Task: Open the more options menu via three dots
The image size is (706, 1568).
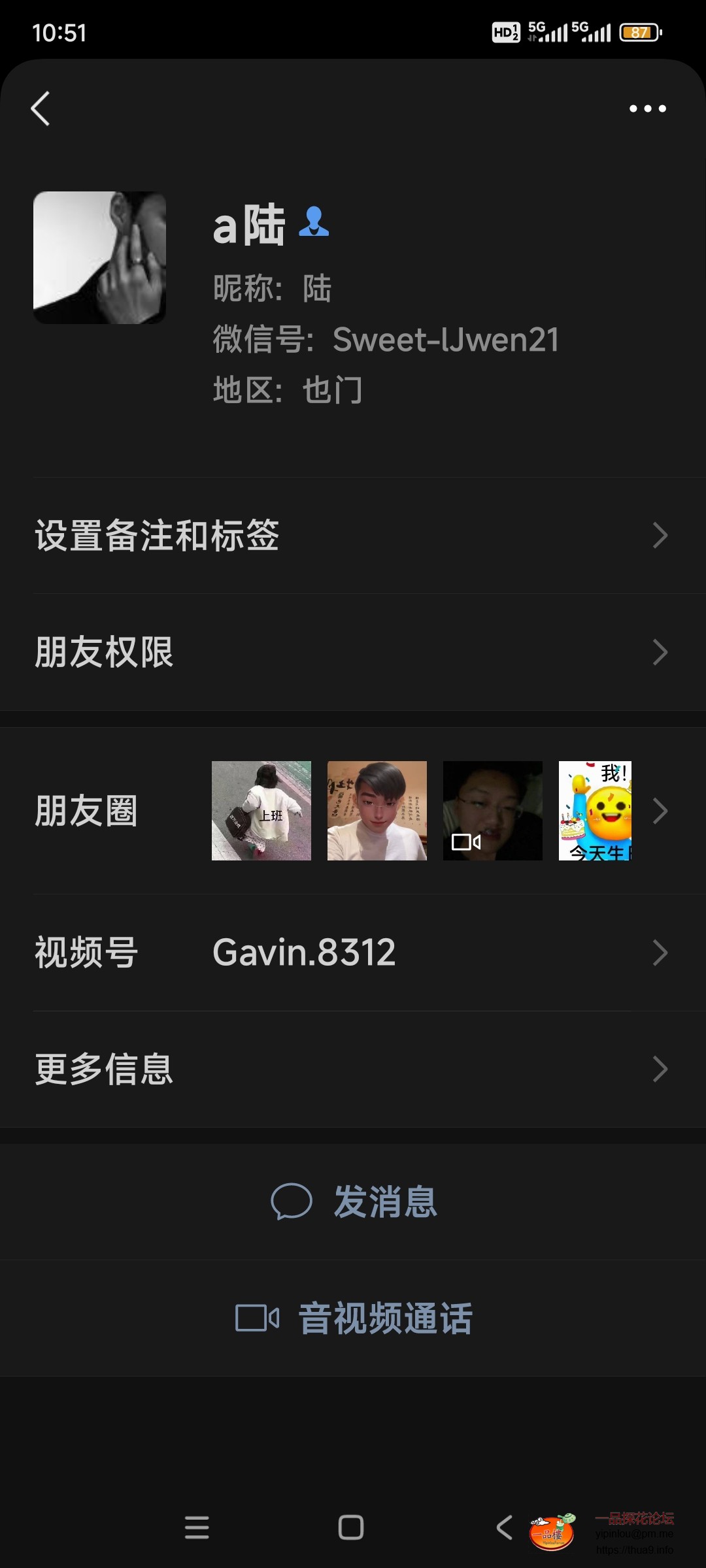Action: pos(648,109)
